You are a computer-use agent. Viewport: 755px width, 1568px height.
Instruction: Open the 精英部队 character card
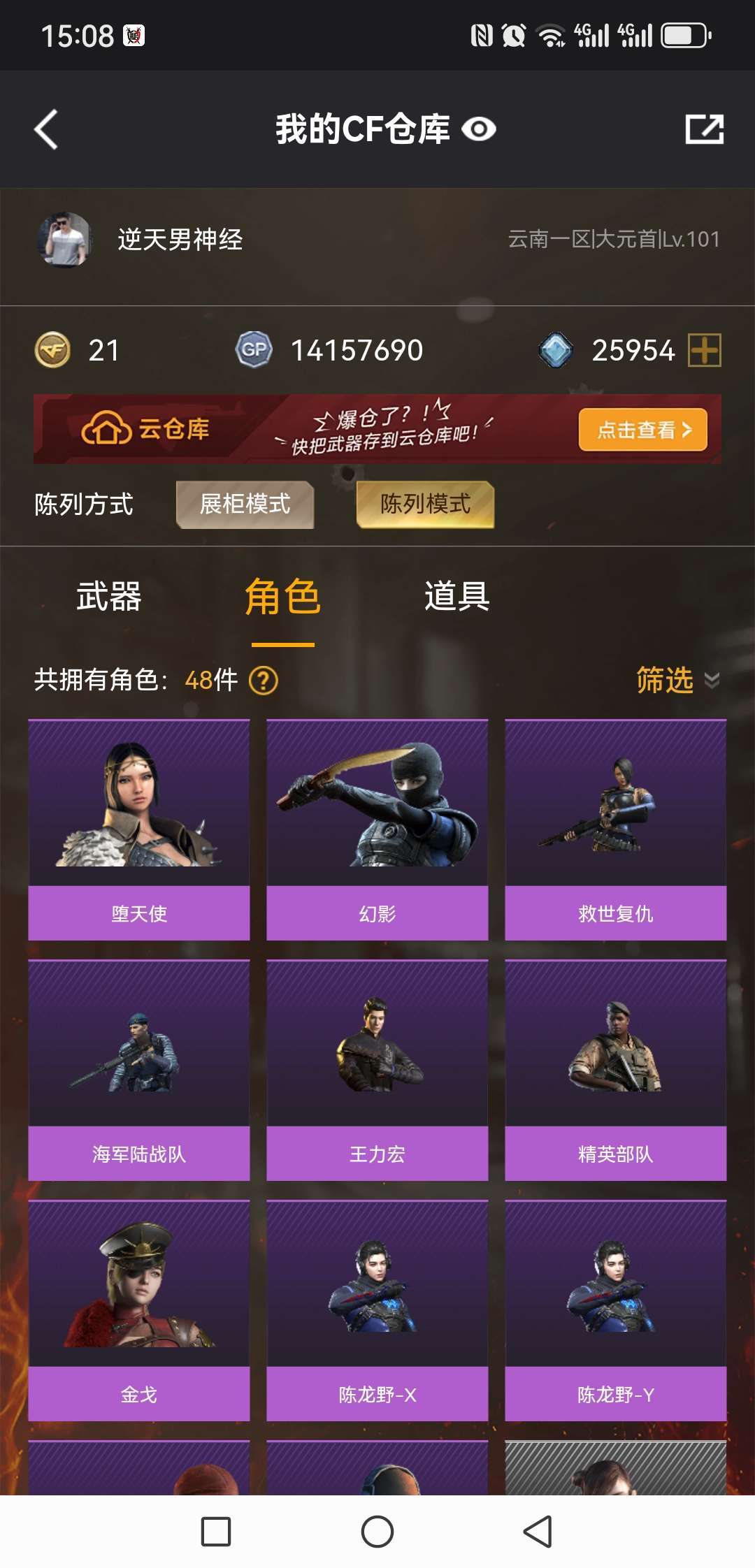coord(616,1070)
